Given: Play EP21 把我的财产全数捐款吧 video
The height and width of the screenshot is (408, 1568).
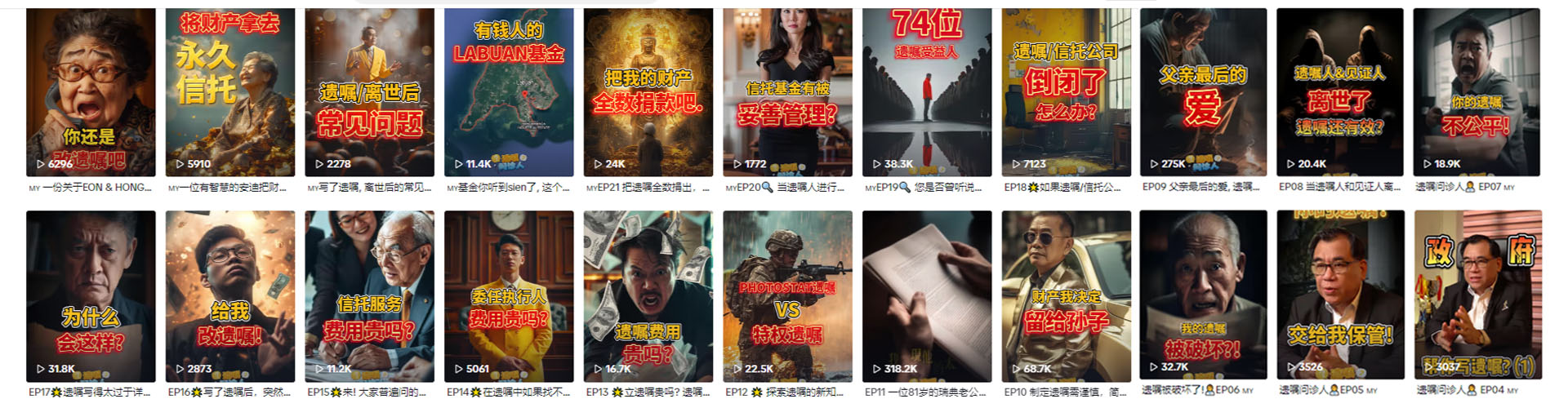Looking at the screenshot, I should [648, 92].
